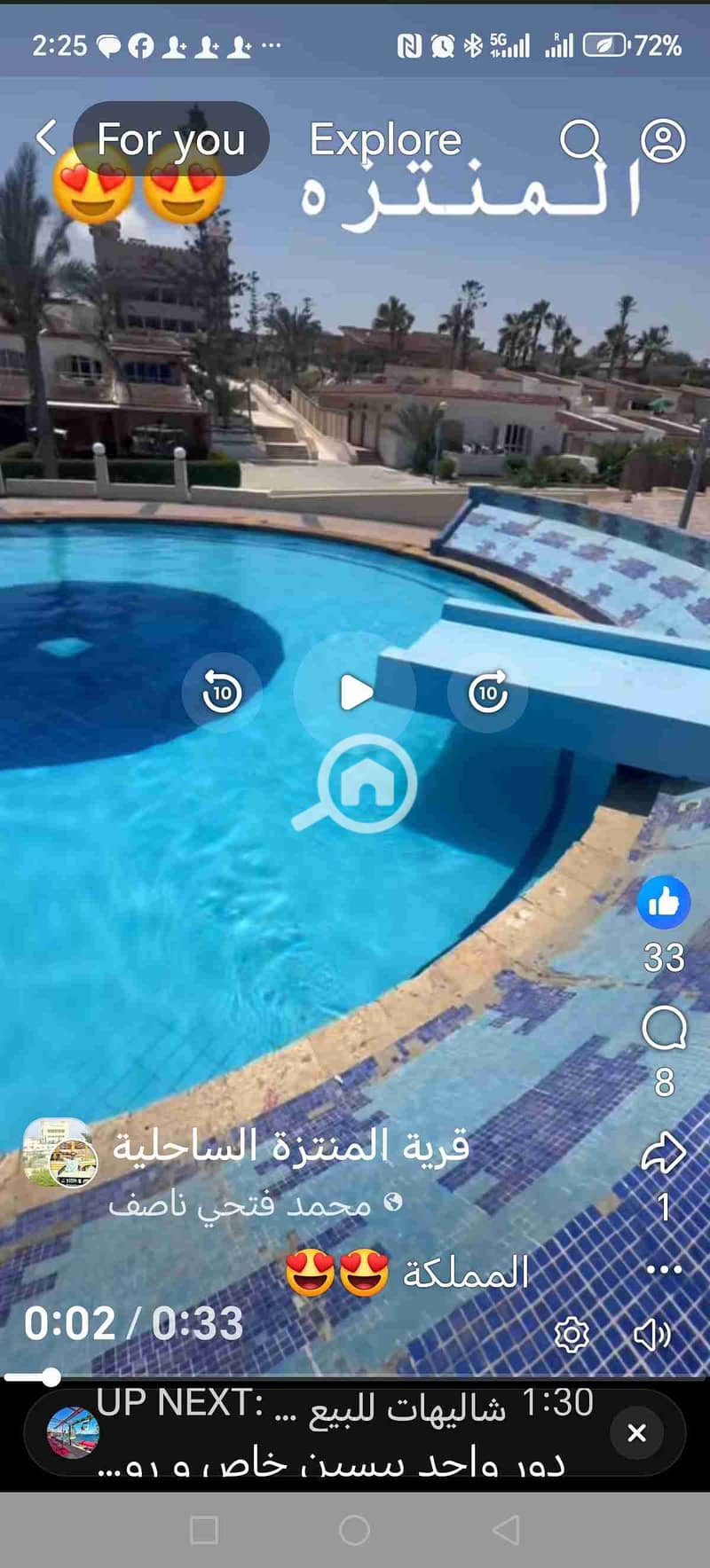Open the profile icon at top right
This screenshot has width=710, height=1568.
(663, 140)
